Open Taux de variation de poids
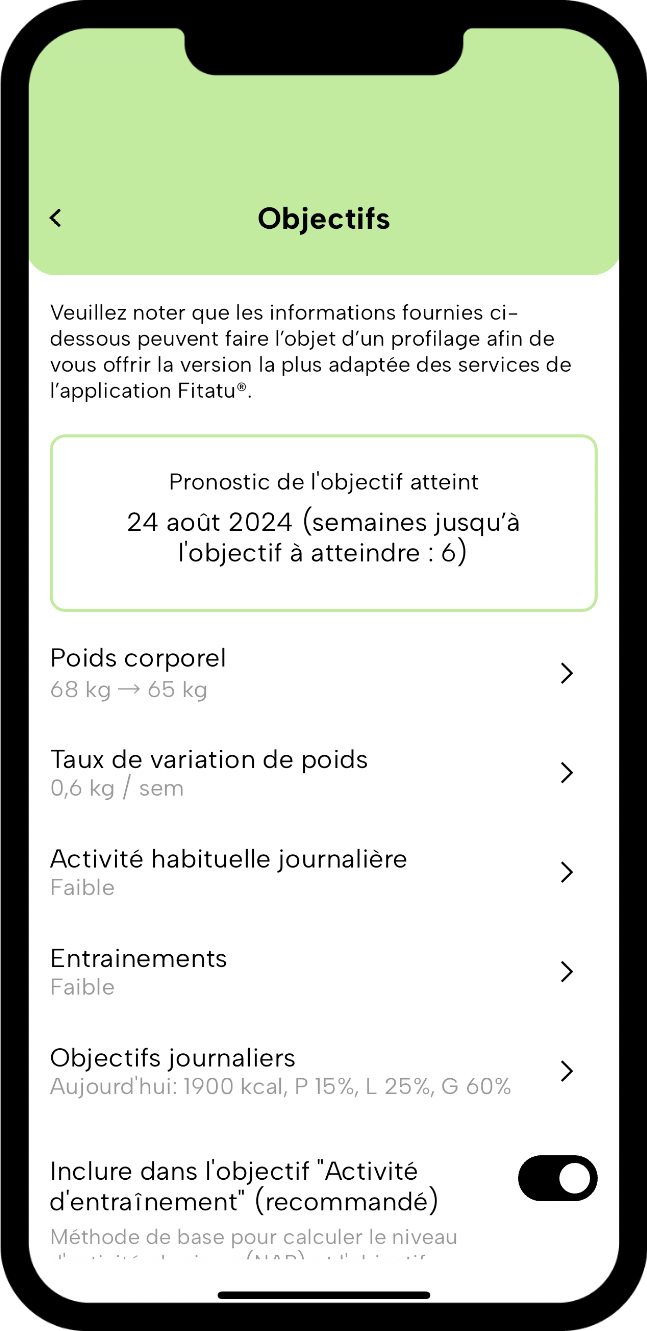The image size is (647, 1331). tap(323, 773)
